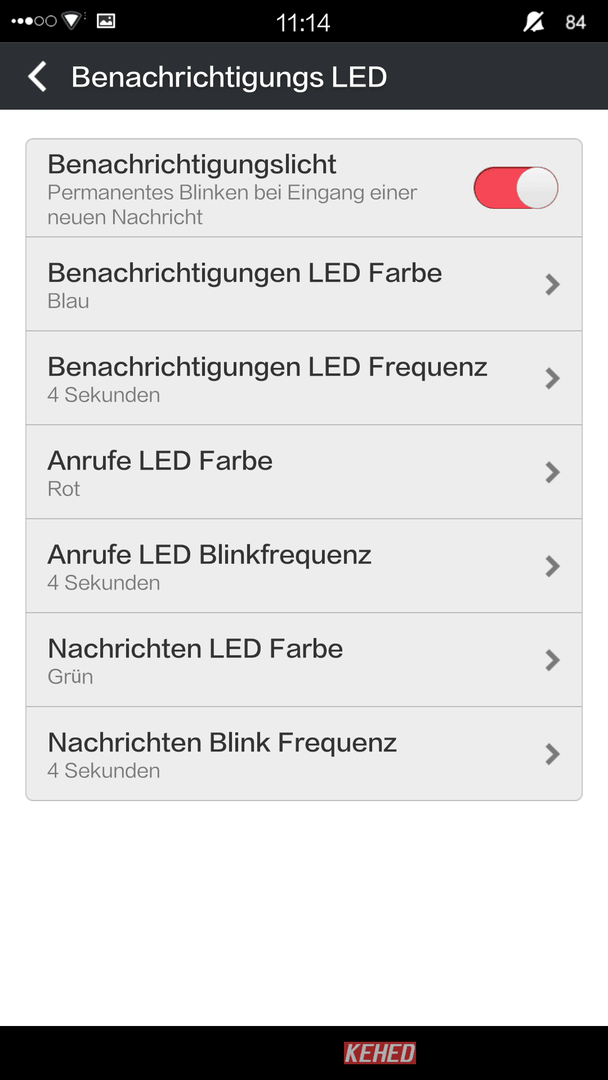This screenshot has height=1080, width=608.
Task: Toggle the Benachrichtigungslicht switch off
Action: coord(516,187)
